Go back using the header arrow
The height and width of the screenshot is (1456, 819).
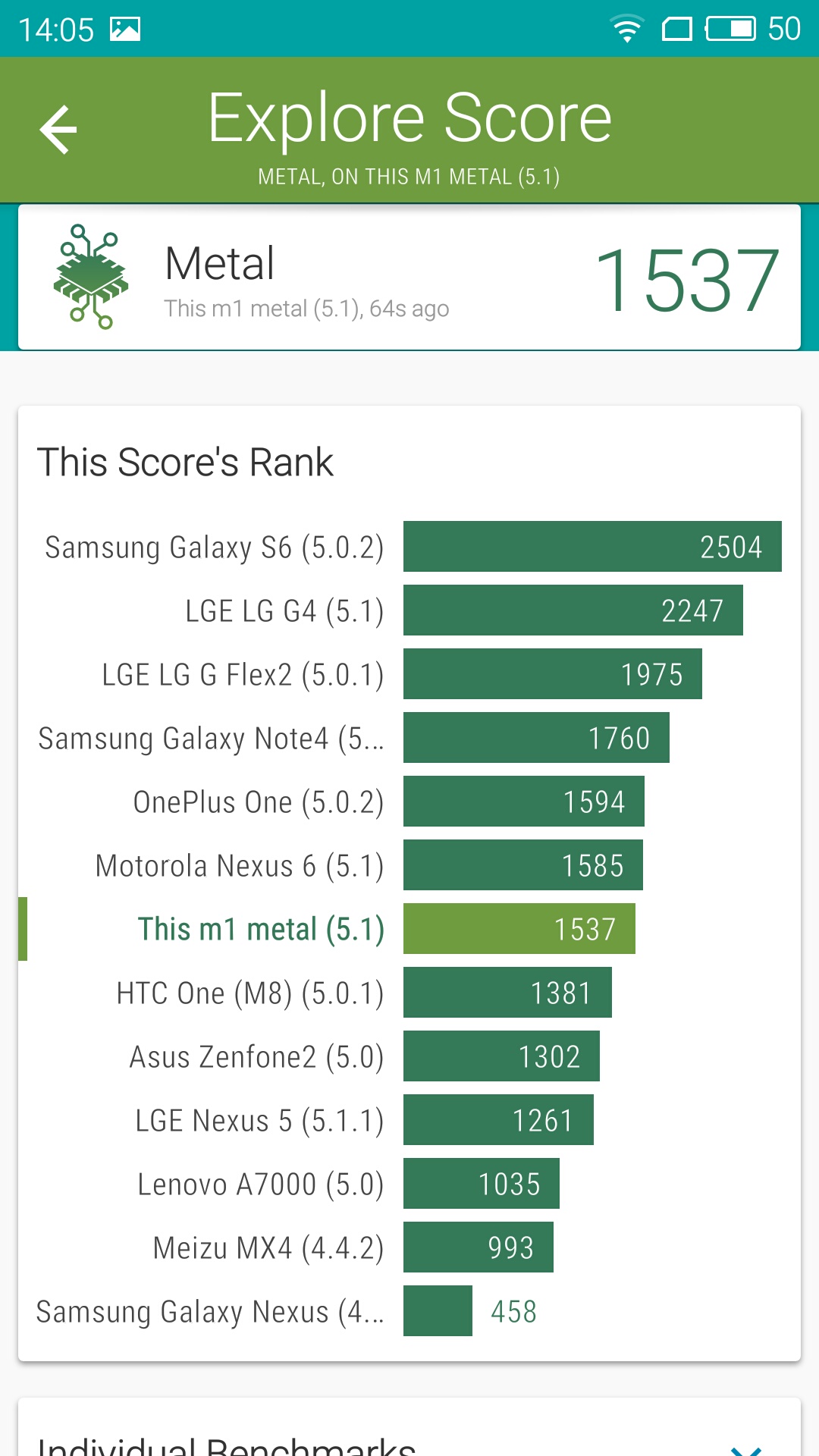pyautogui.click(x=58, y=130)
